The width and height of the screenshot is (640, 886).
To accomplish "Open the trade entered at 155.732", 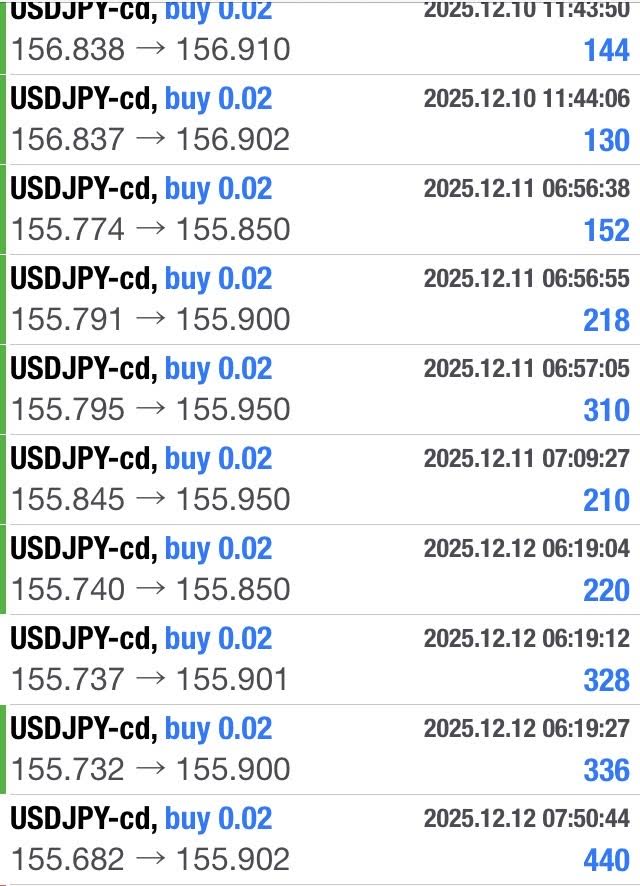I will (x=320, y=749).
